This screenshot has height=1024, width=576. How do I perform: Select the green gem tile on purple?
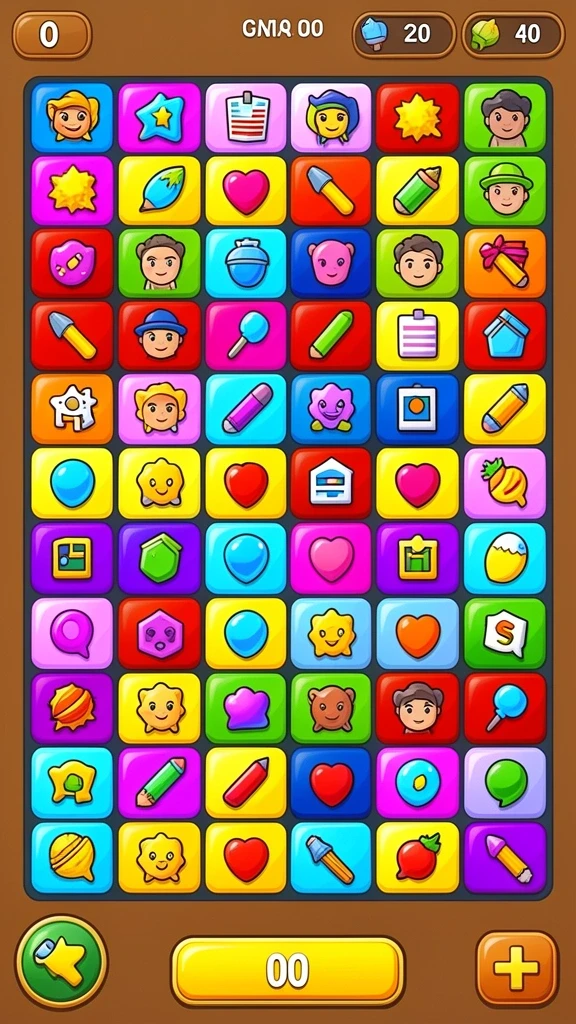pyautogui.click(x=159, y=558)
